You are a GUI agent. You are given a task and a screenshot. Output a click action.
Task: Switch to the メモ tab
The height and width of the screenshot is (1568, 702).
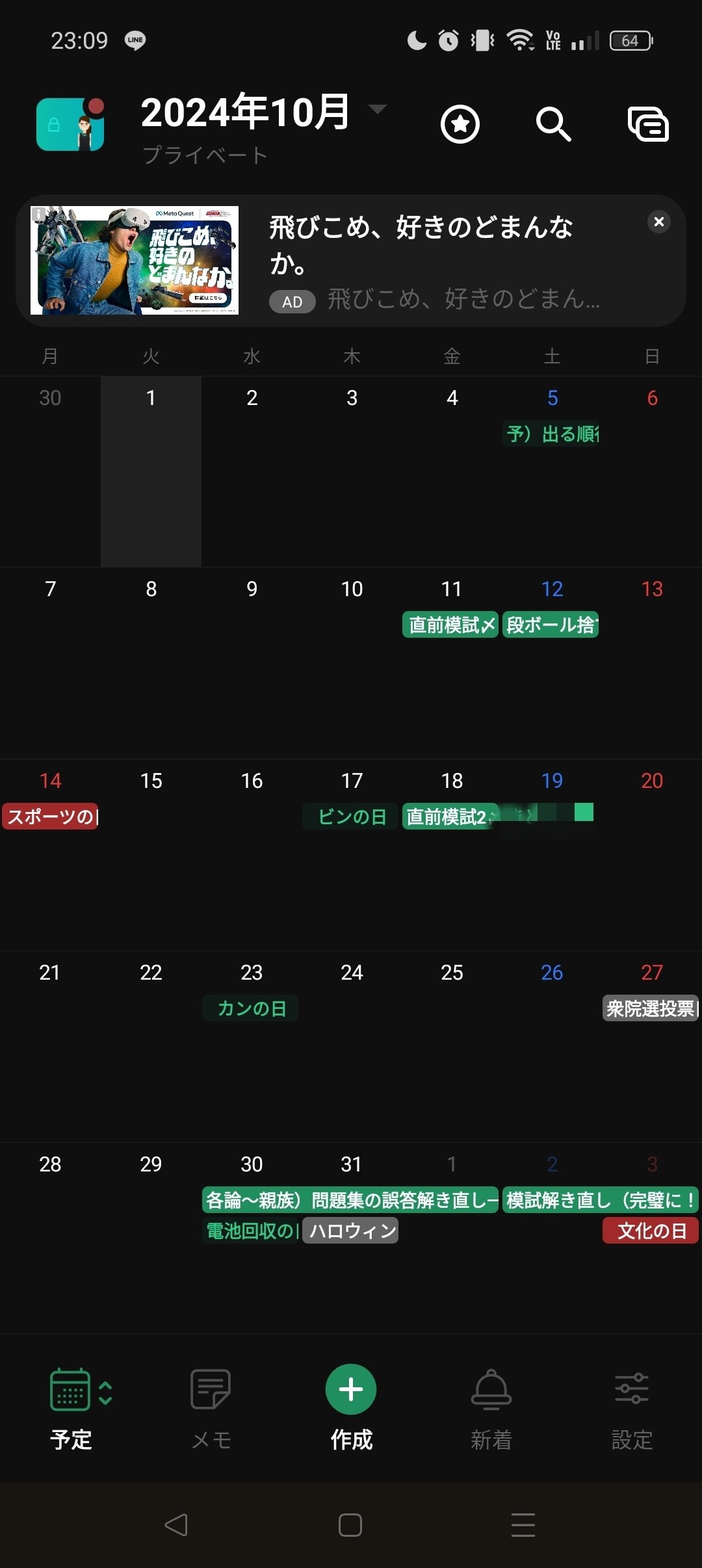click(x=211, y=1405)
